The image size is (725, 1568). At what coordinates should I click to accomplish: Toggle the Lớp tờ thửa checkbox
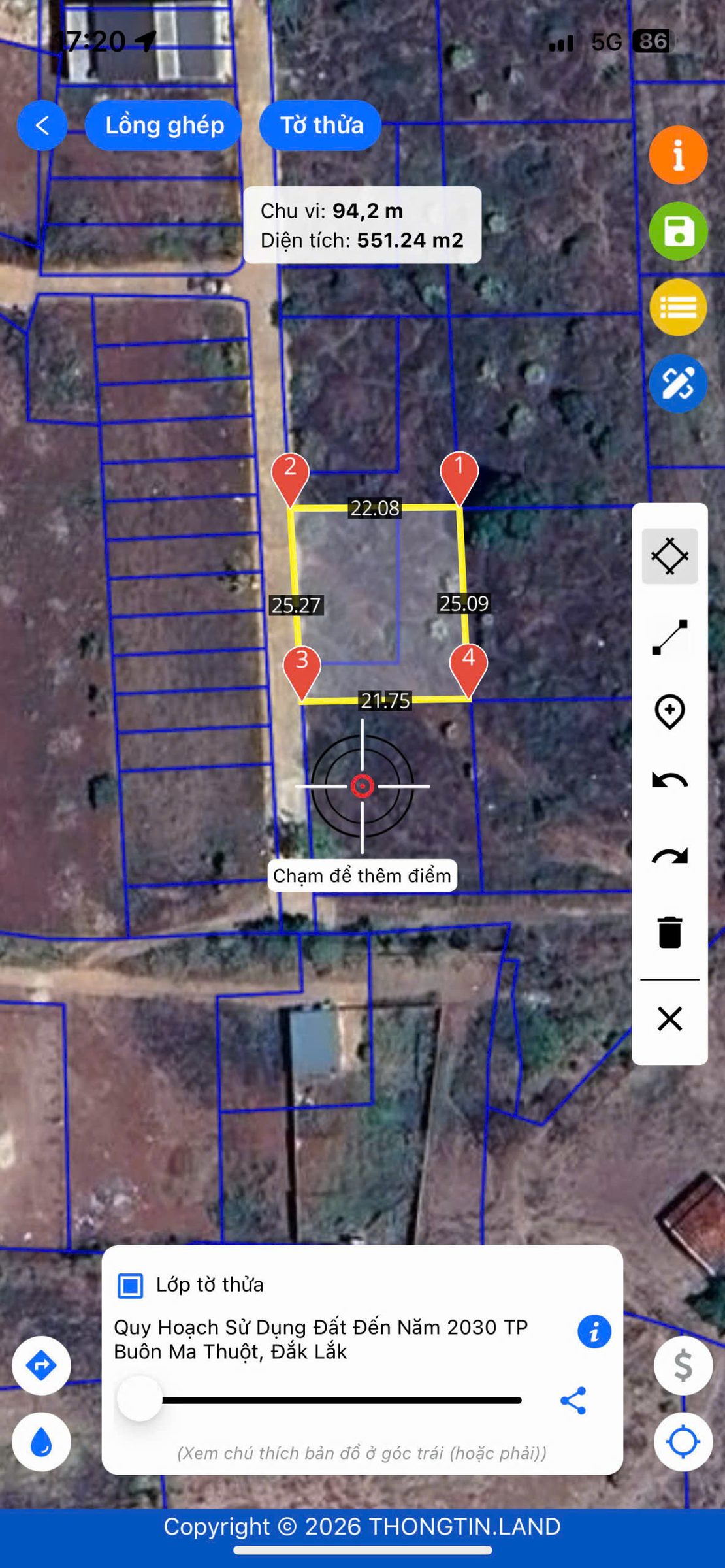[130, 1286]
